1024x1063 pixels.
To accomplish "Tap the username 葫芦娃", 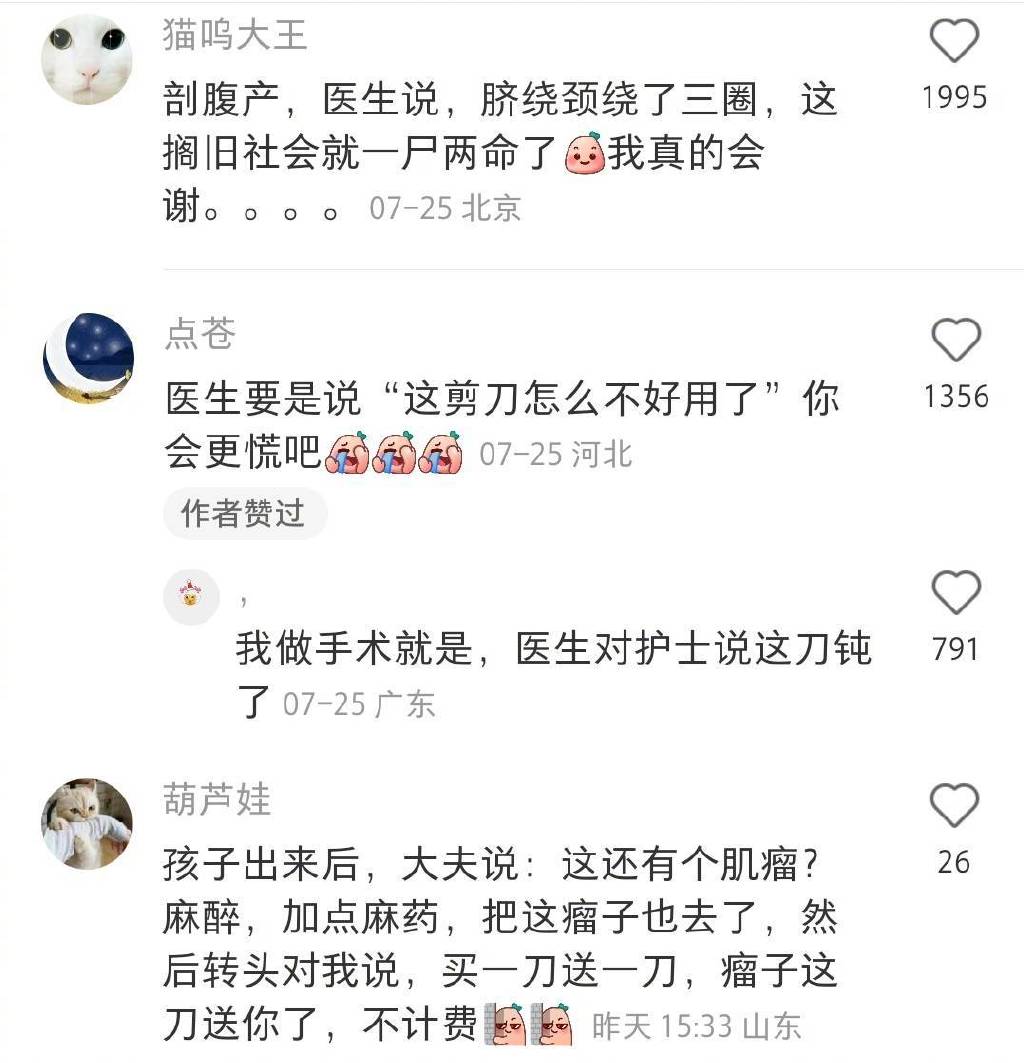I will pos(216,799).
